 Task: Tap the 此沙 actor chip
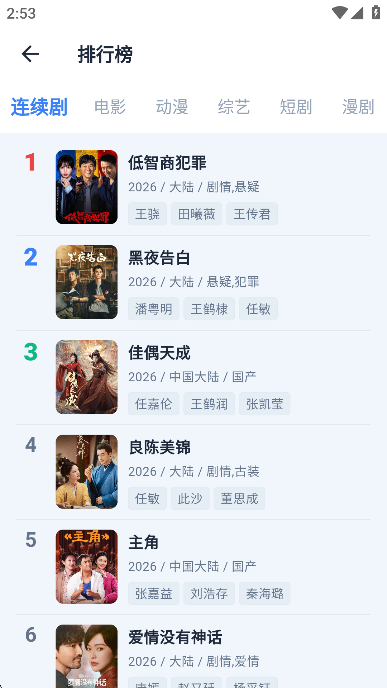pos(190,498)
